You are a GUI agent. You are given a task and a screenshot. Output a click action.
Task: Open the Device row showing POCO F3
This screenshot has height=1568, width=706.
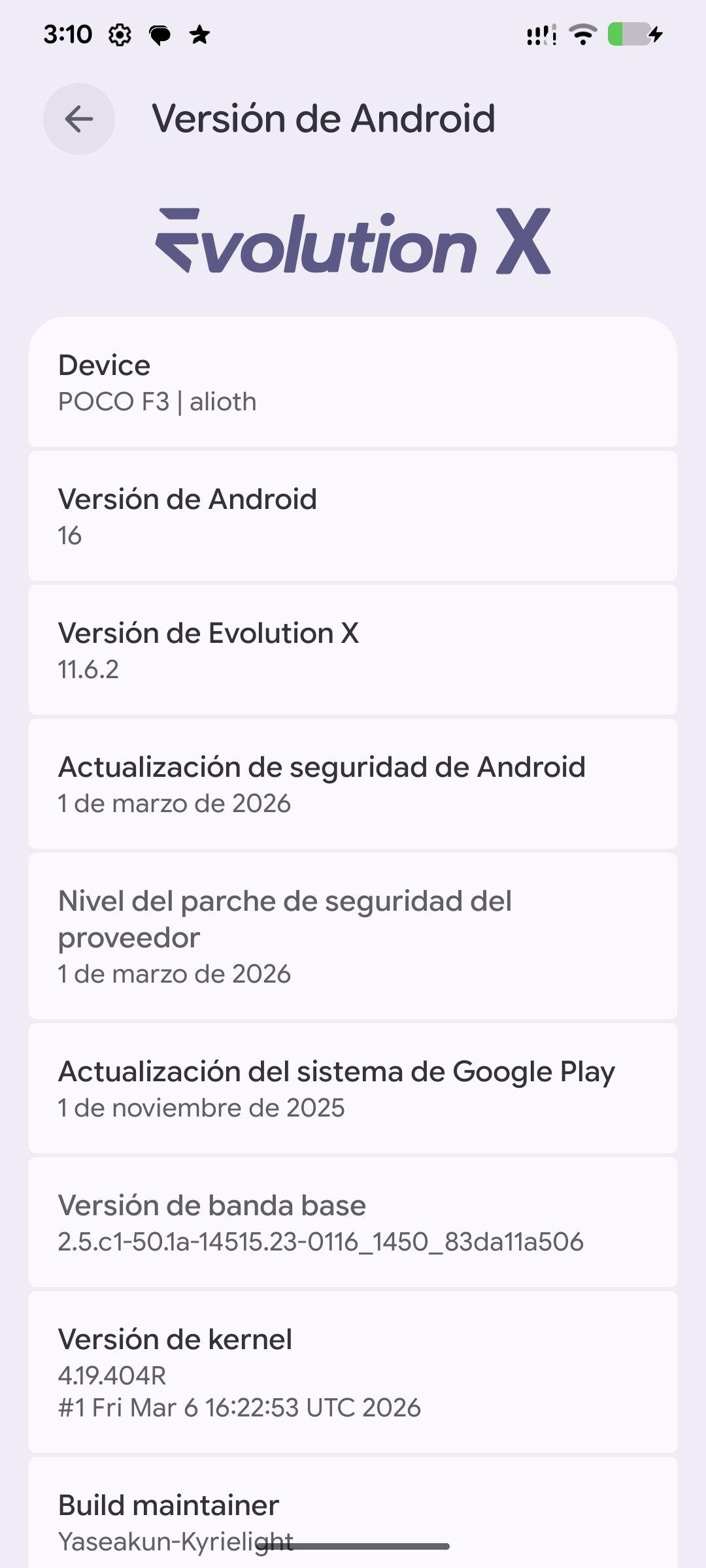[x=353, y=383]
